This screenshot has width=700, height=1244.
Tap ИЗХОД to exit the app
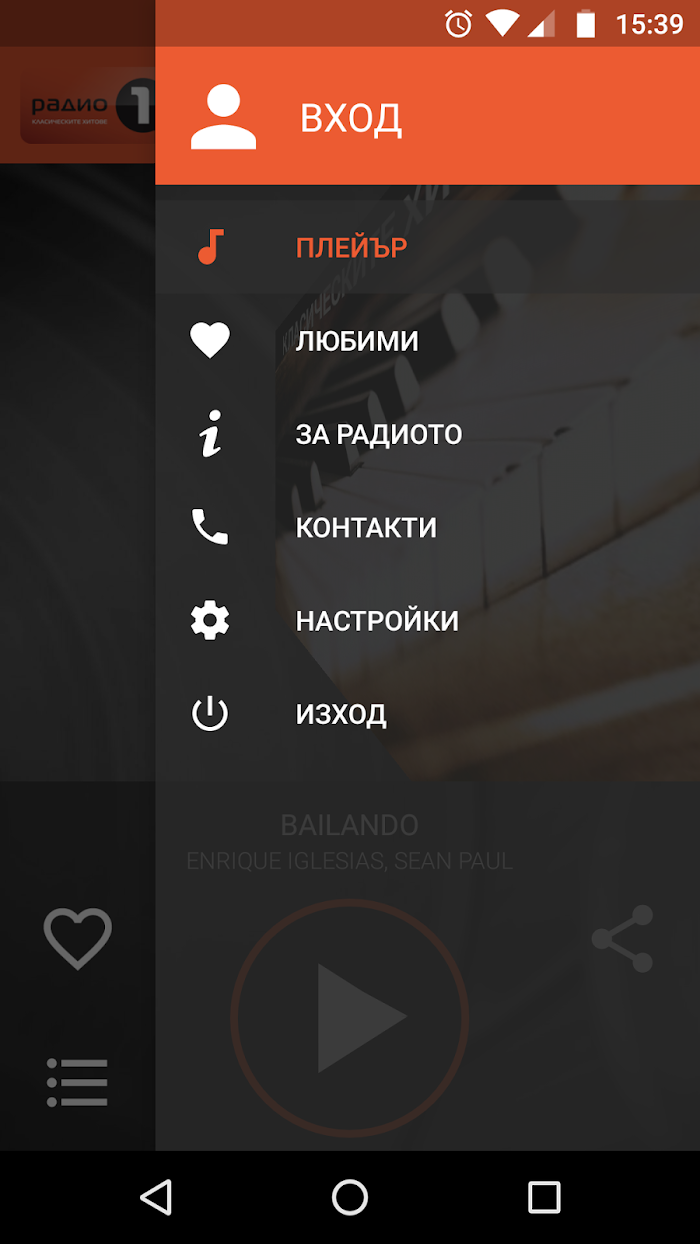click(428, 714)
